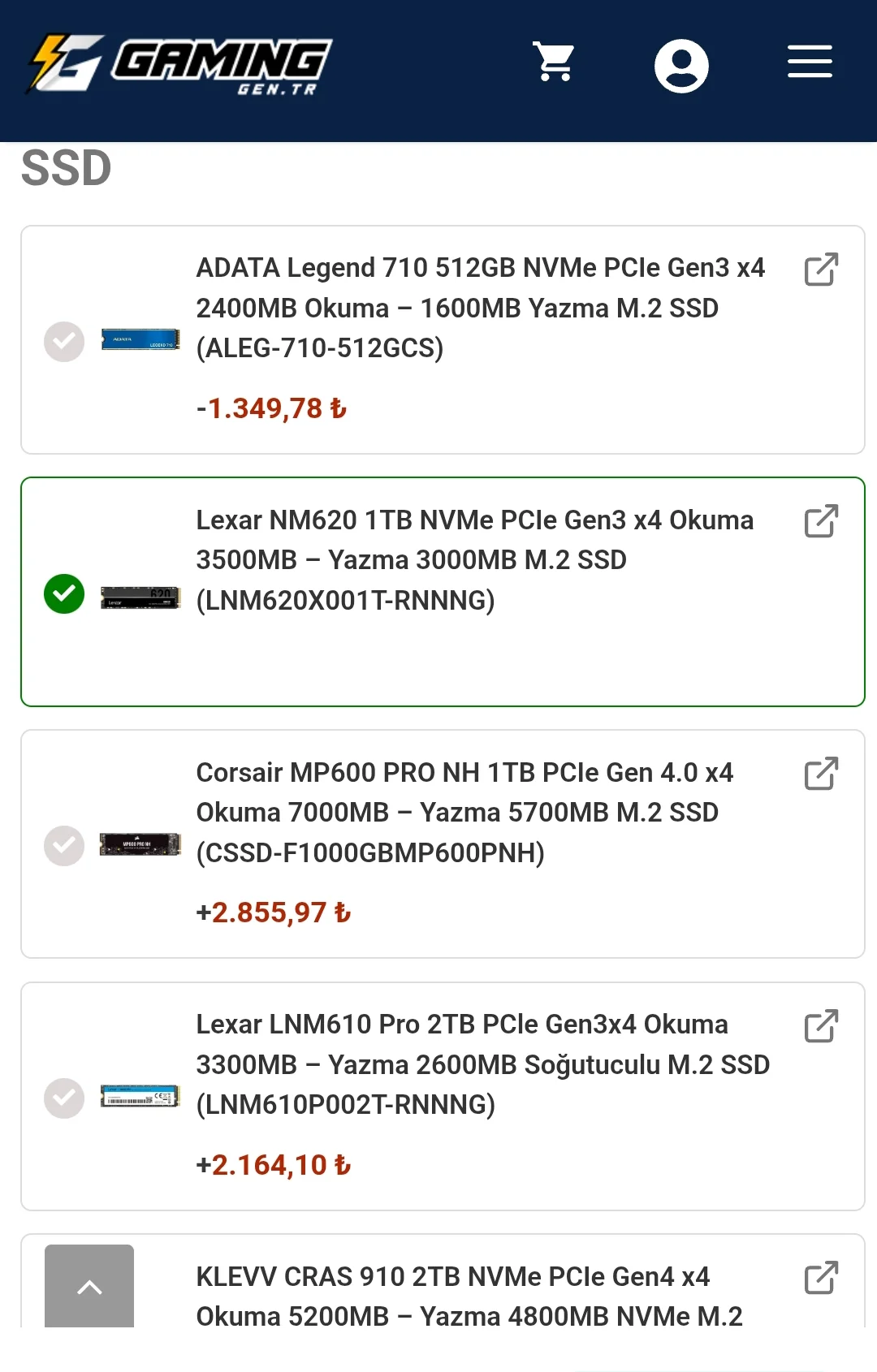This screenshot has height=1372, width=877.
Task: Select the ADATA Legend 710 512GB SSD
Action: pos(64,342)
